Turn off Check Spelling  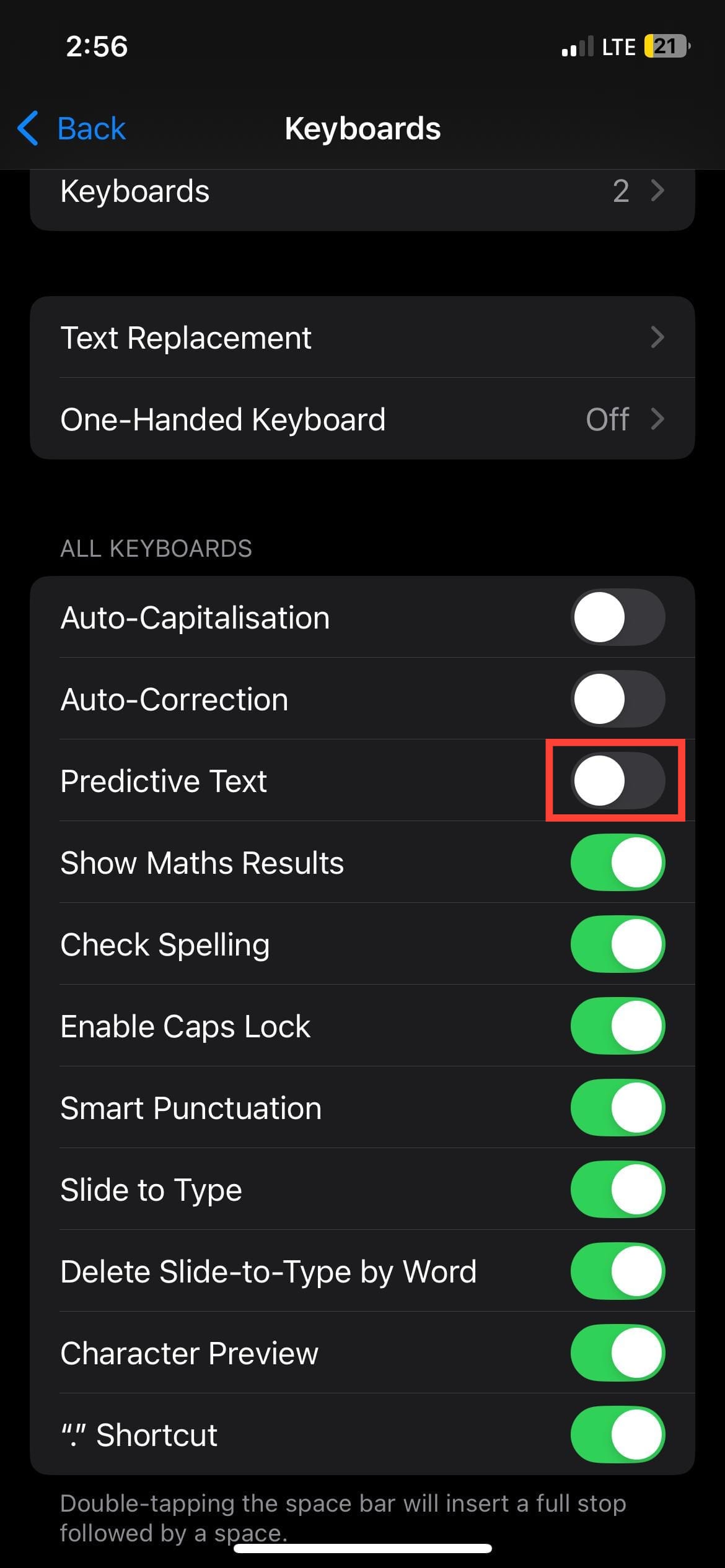pyautogui.click(x=617, y=944)
